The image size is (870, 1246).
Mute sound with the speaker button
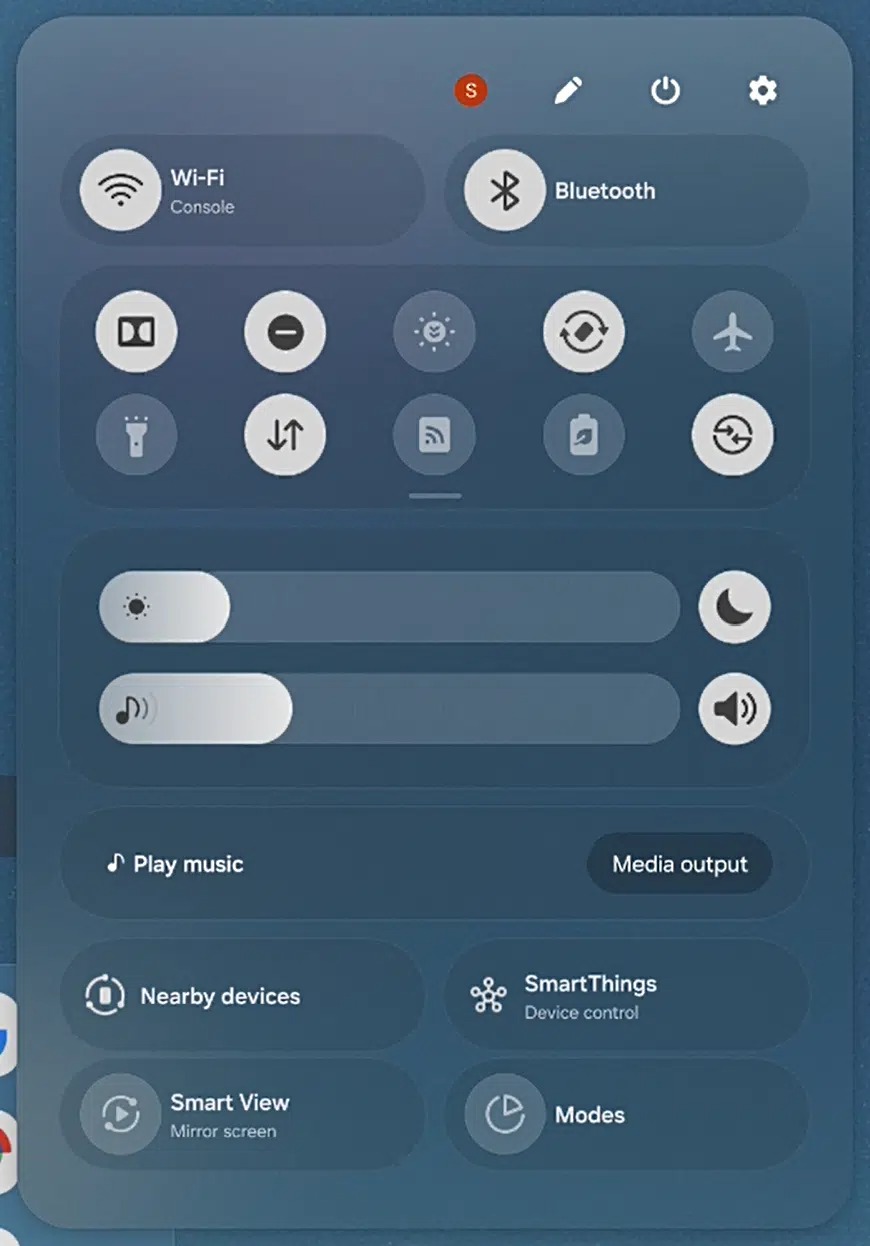[x=734, y=709]
